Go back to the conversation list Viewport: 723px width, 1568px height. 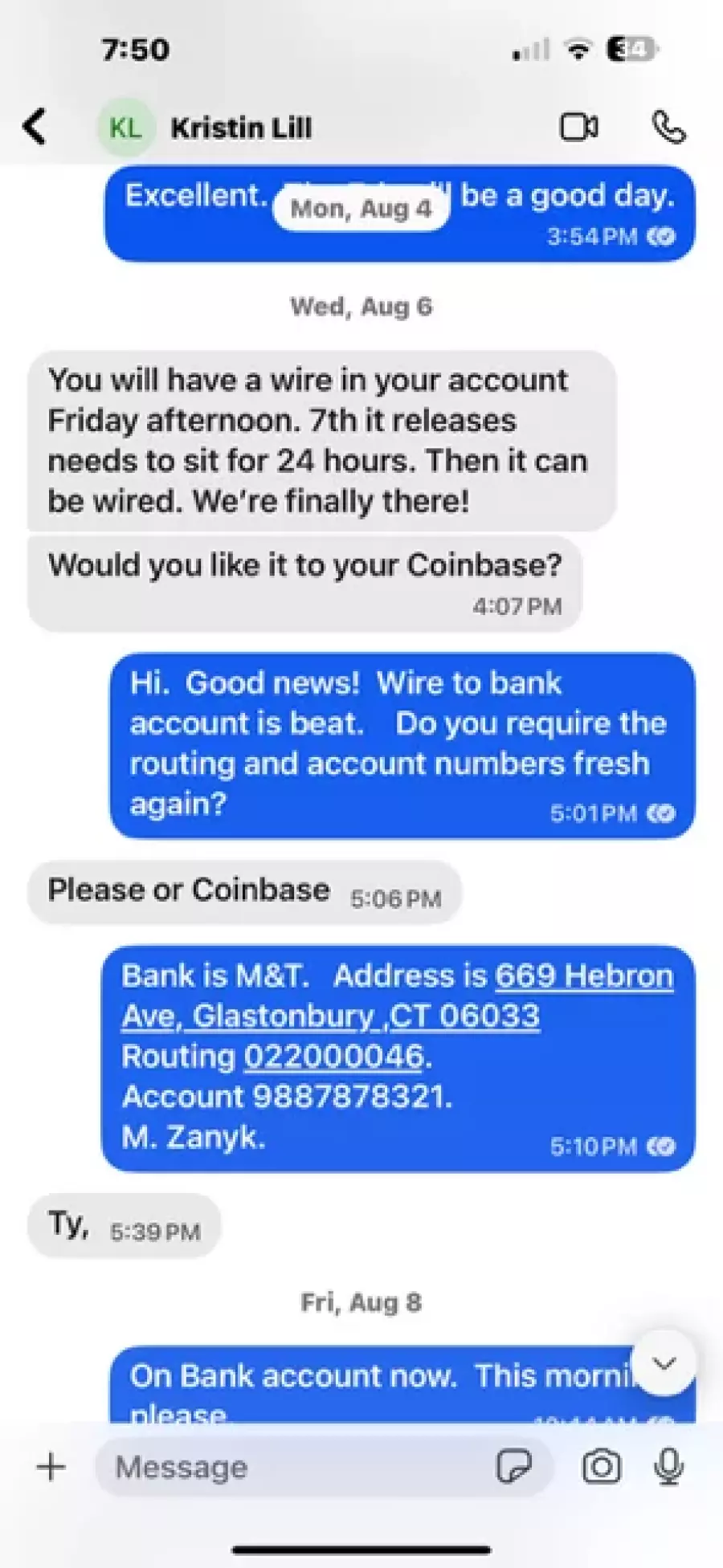(x=35, y=127)
